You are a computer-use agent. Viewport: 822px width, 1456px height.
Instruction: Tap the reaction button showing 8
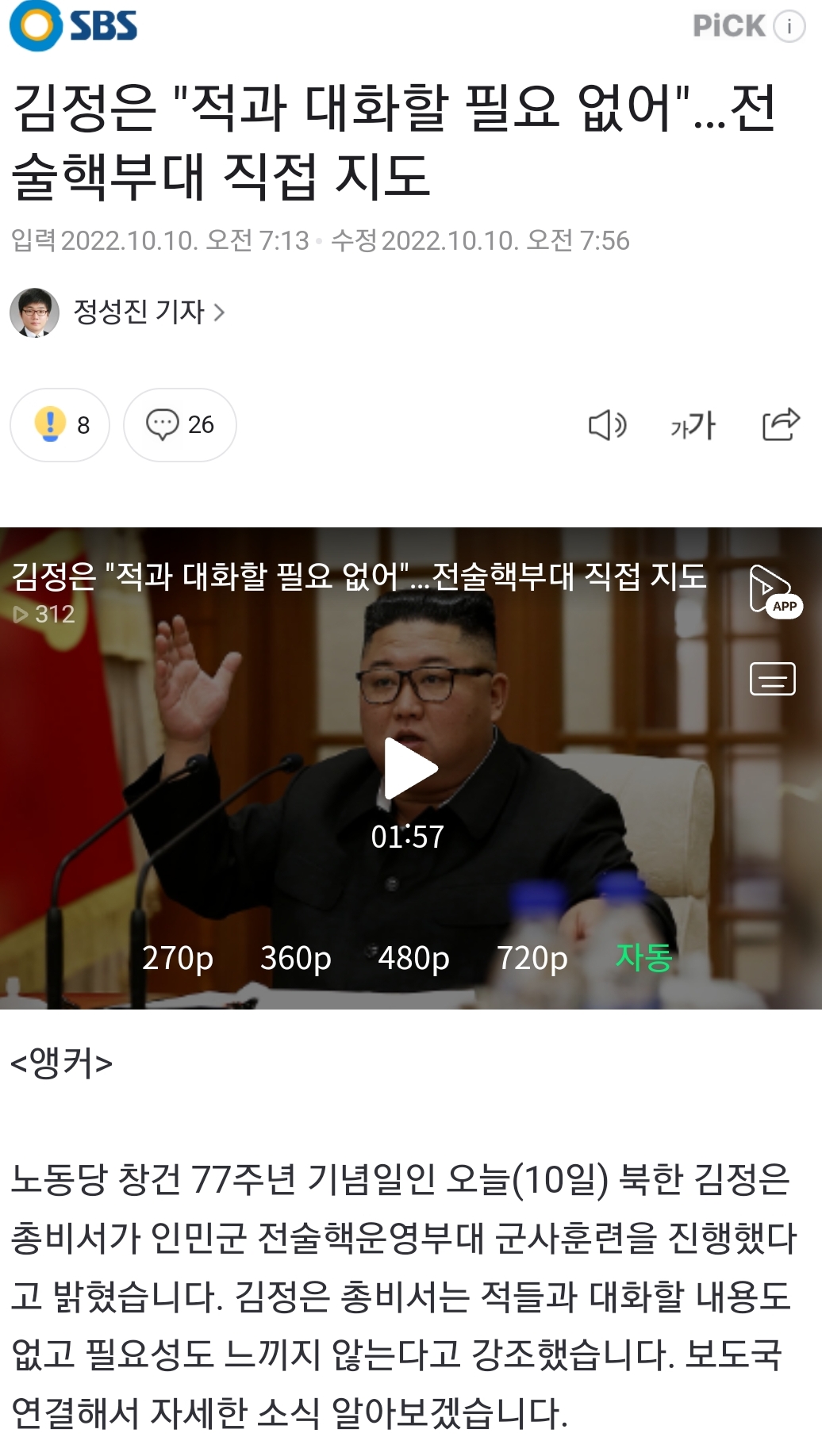point(60,425)
